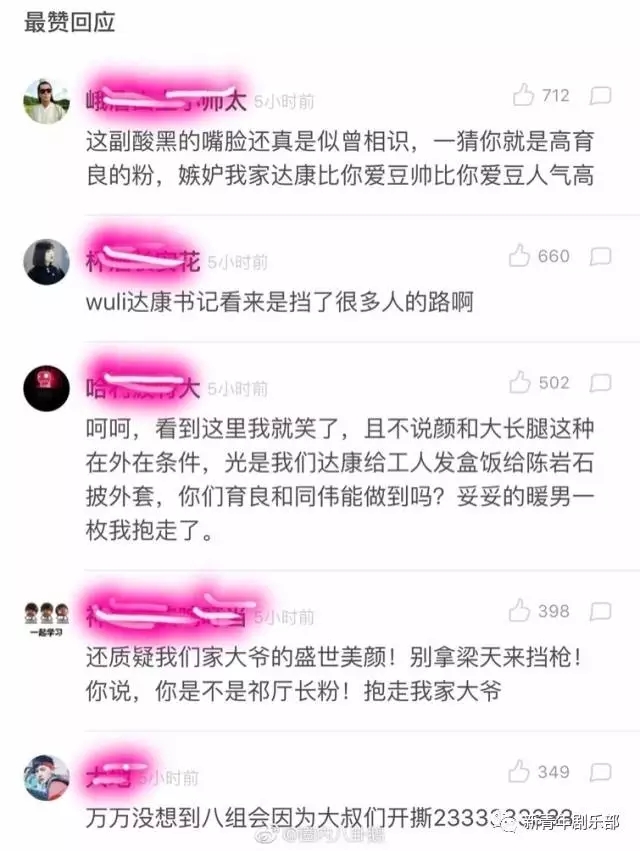Reply to the comment with 349 likes
640x851 pixels.
click(x=601, y=771)
